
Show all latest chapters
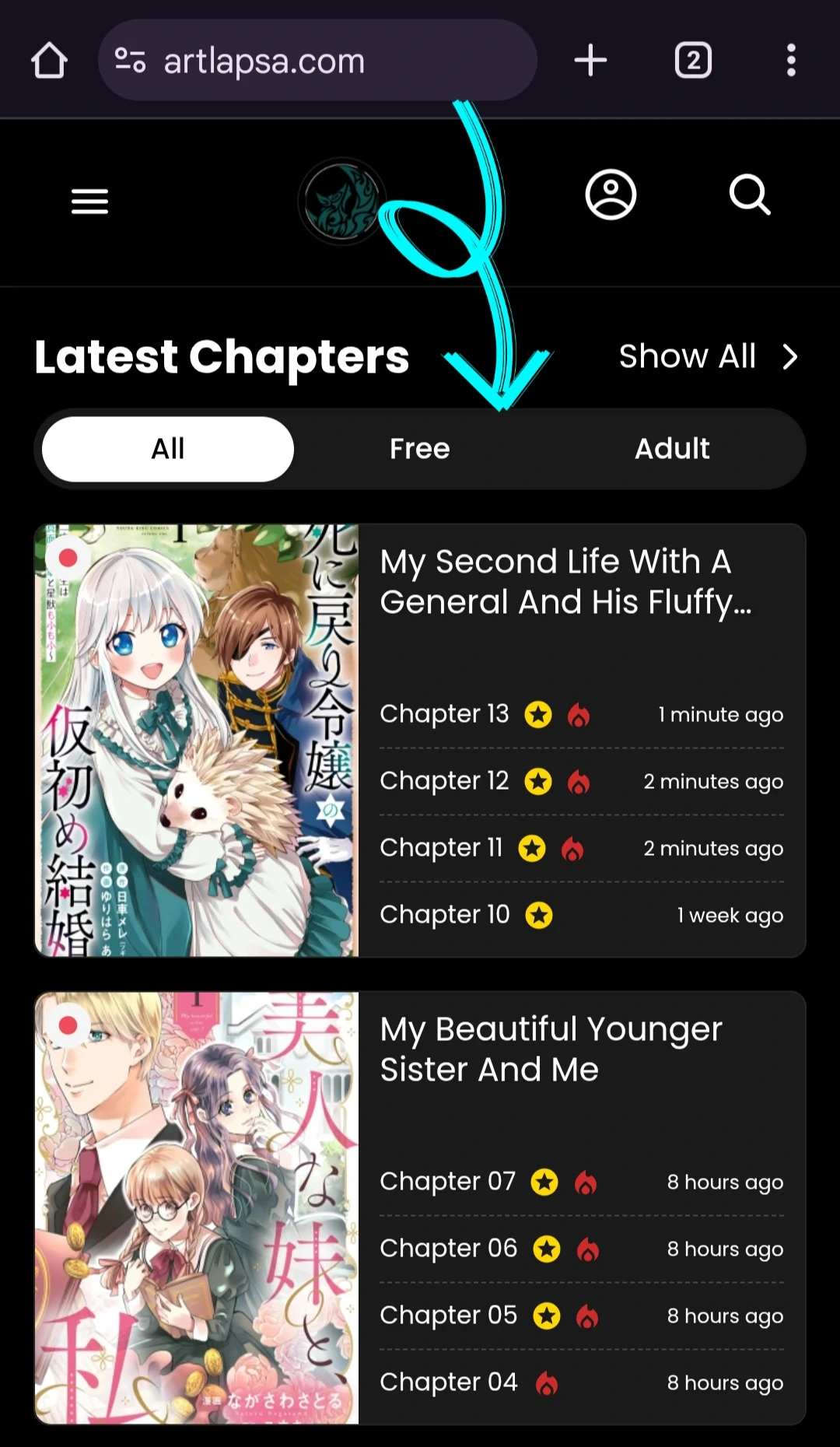coord(708,357)
